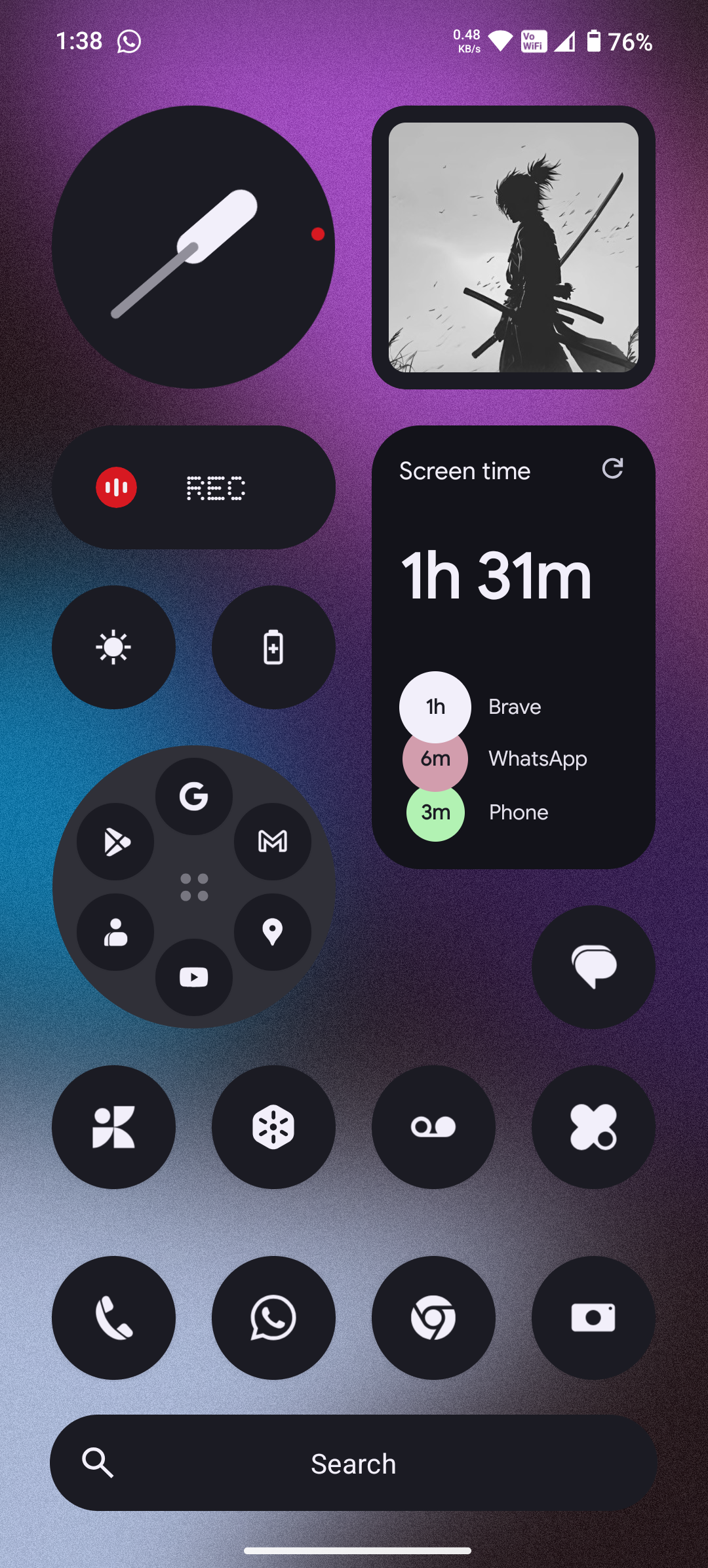Tap the brightness quick toggle
Image resolution: width=708 pixels, height=1568 pixels.
pyautogui.click(x=113, y=647)
